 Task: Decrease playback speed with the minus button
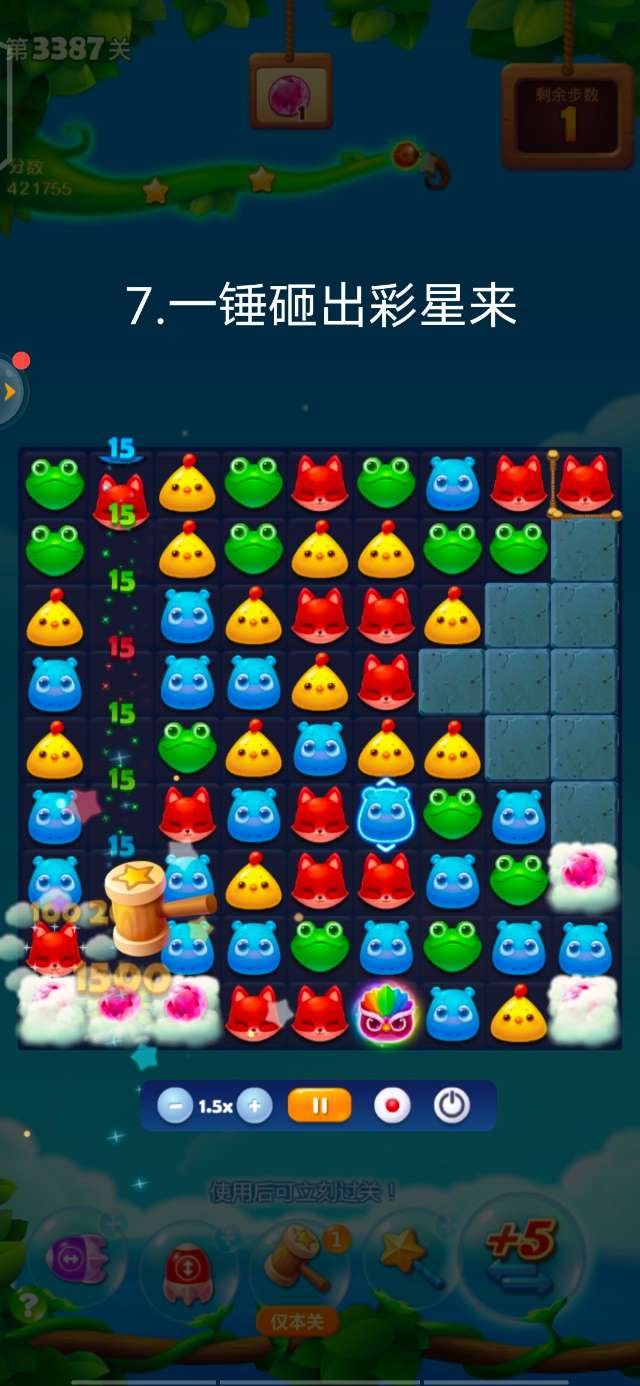(176, 1106)
